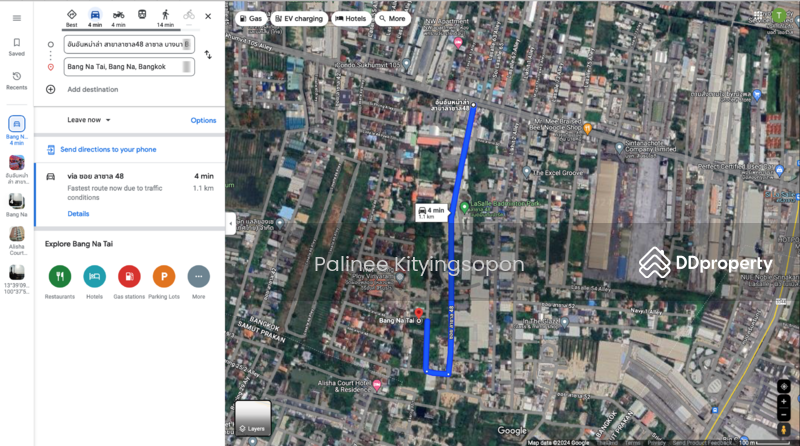Zoom in on the map

pyautogui.click(x=784, y=401)
